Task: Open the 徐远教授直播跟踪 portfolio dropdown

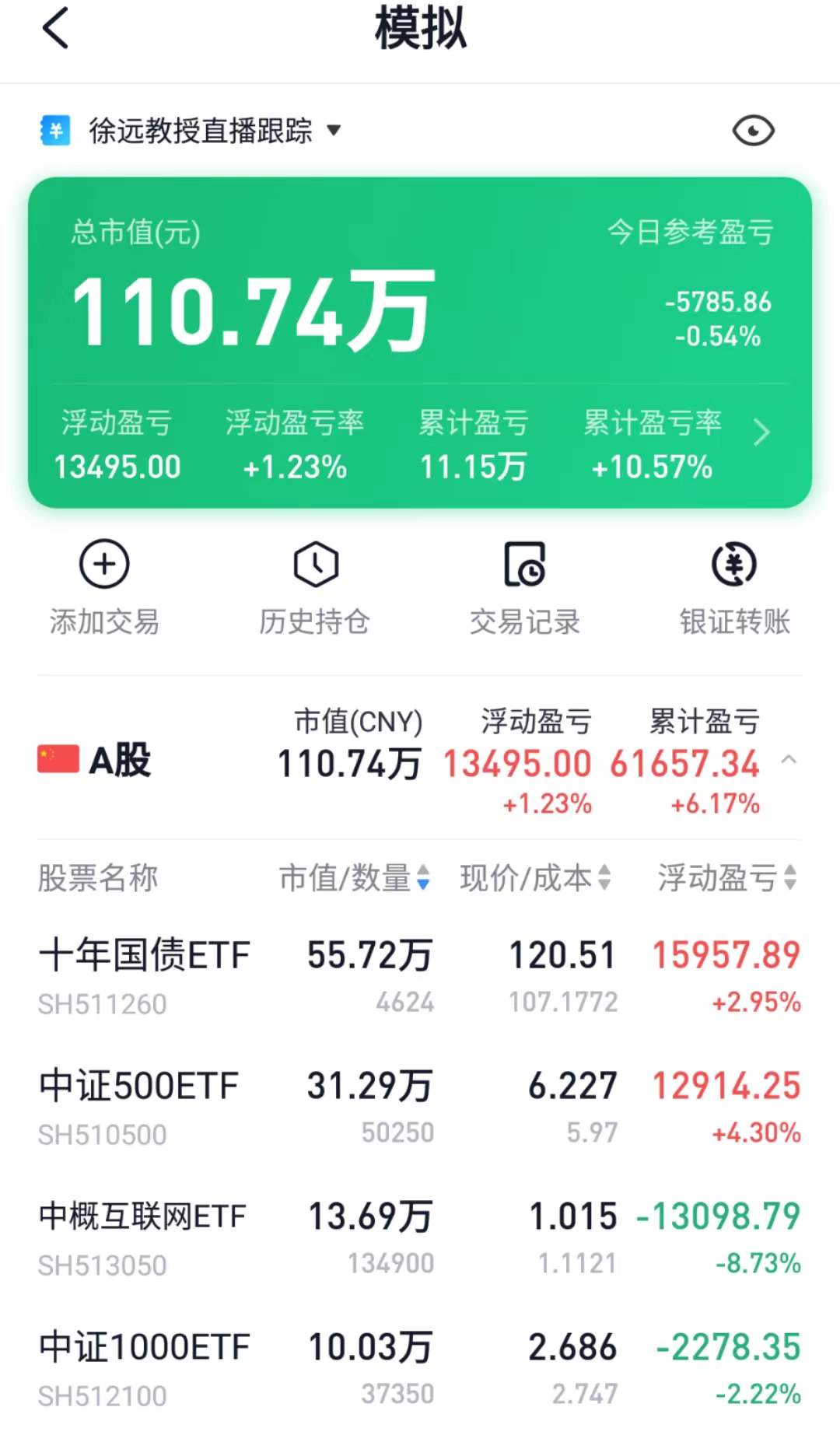Action: pos(191,131)
